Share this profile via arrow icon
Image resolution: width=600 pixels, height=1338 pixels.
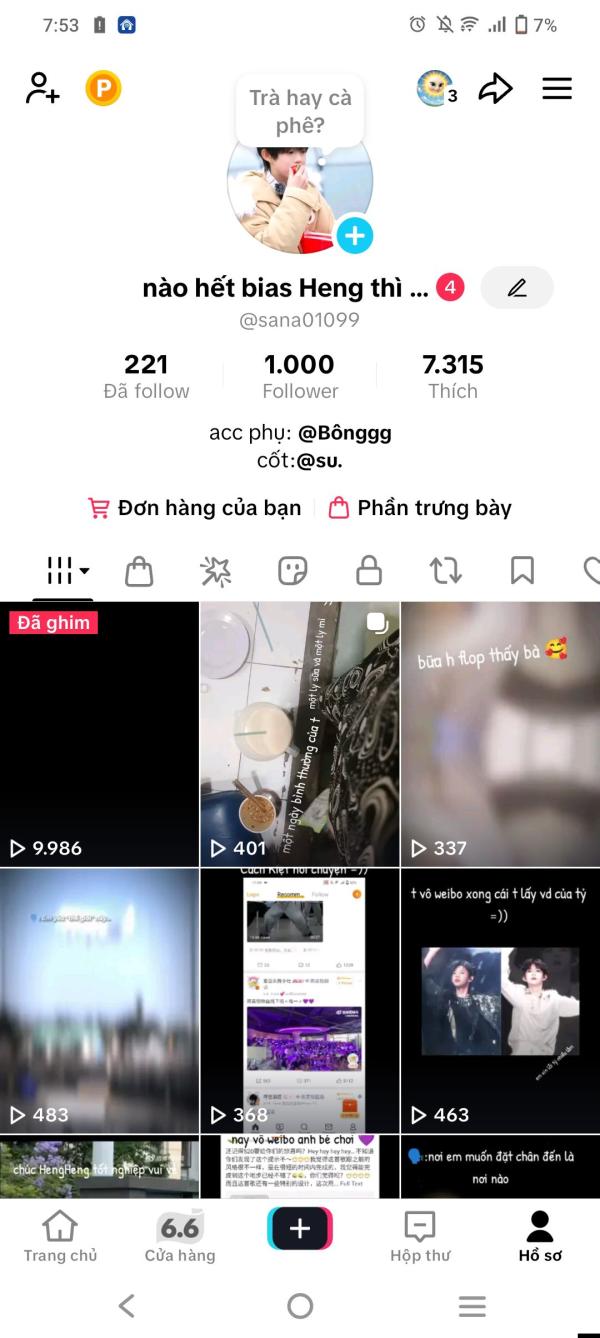495,89
